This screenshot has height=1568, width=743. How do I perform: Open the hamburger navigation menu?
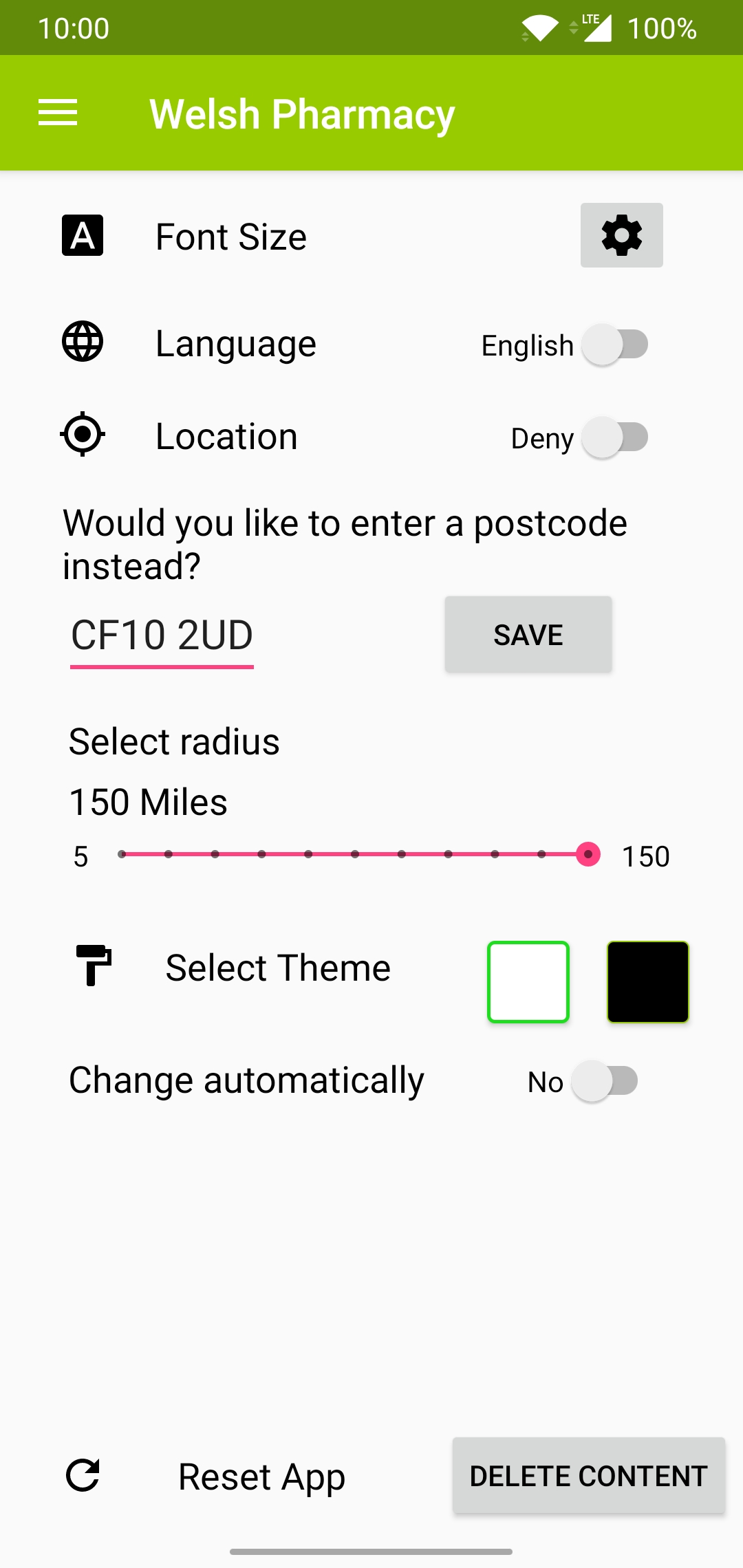pos(58,113)
